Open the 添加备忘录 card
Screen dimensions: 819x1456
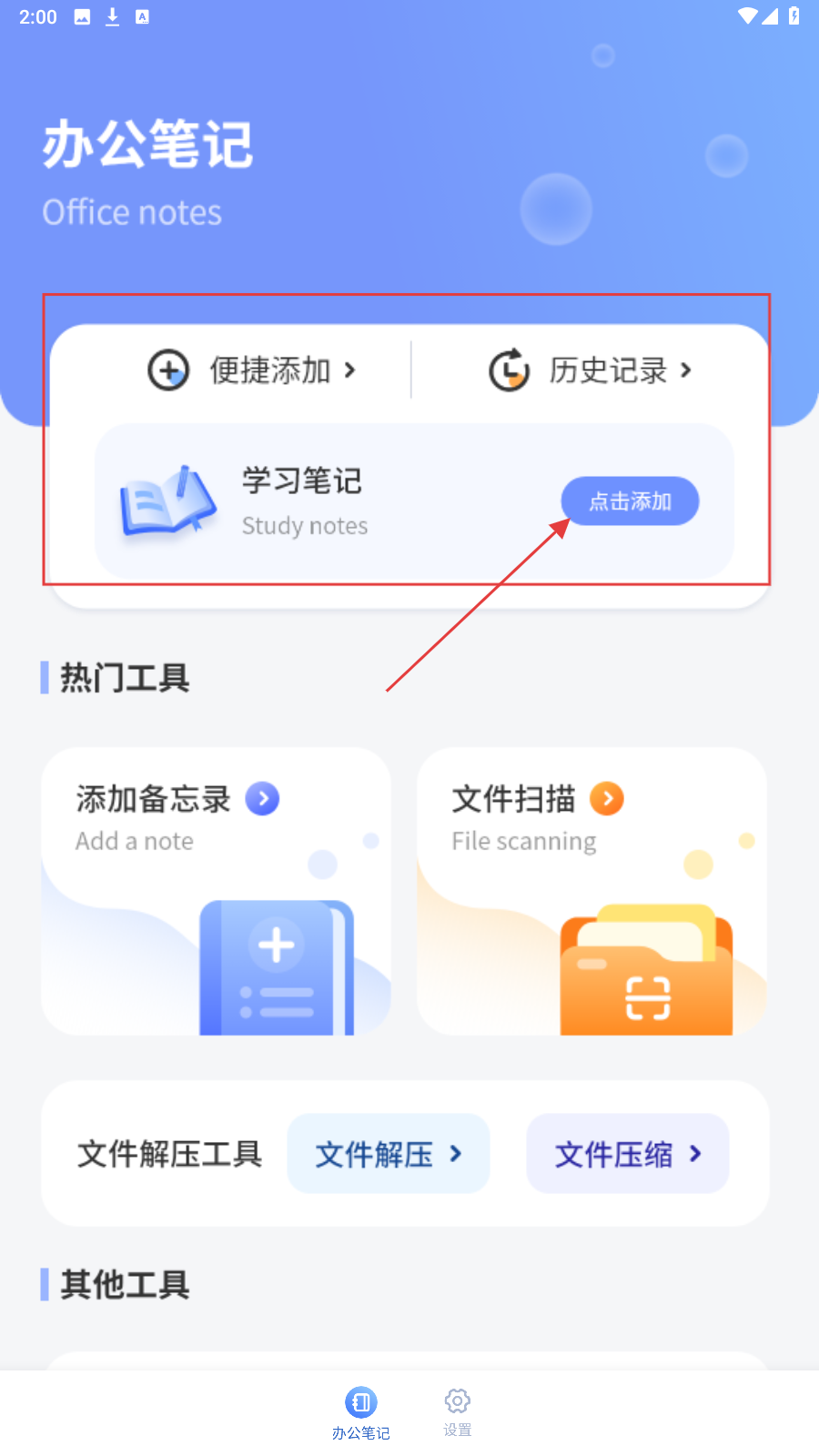[216, 891]
